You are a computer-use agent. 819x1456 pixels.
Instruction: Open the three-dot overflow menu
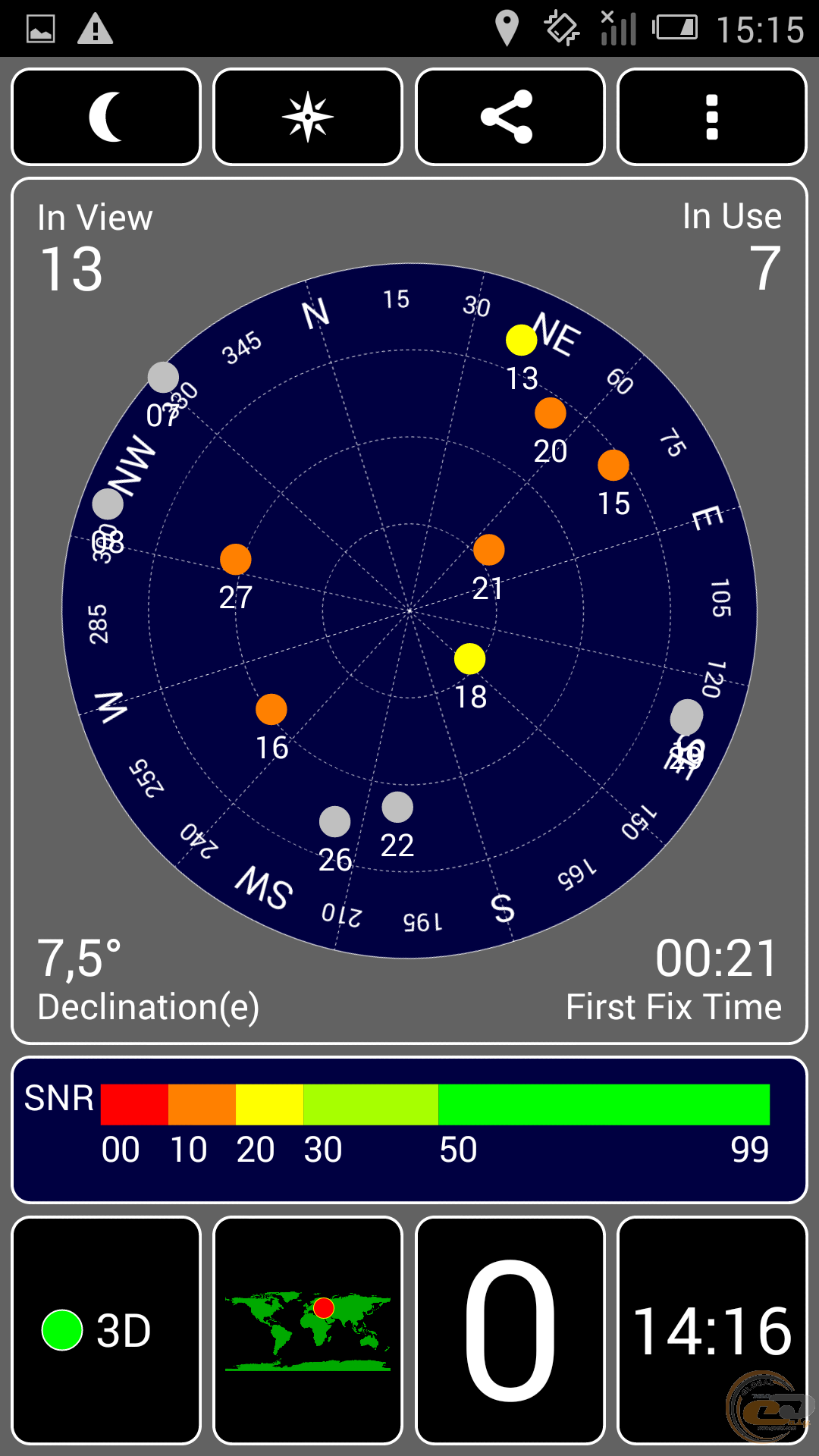click(711, 117)
